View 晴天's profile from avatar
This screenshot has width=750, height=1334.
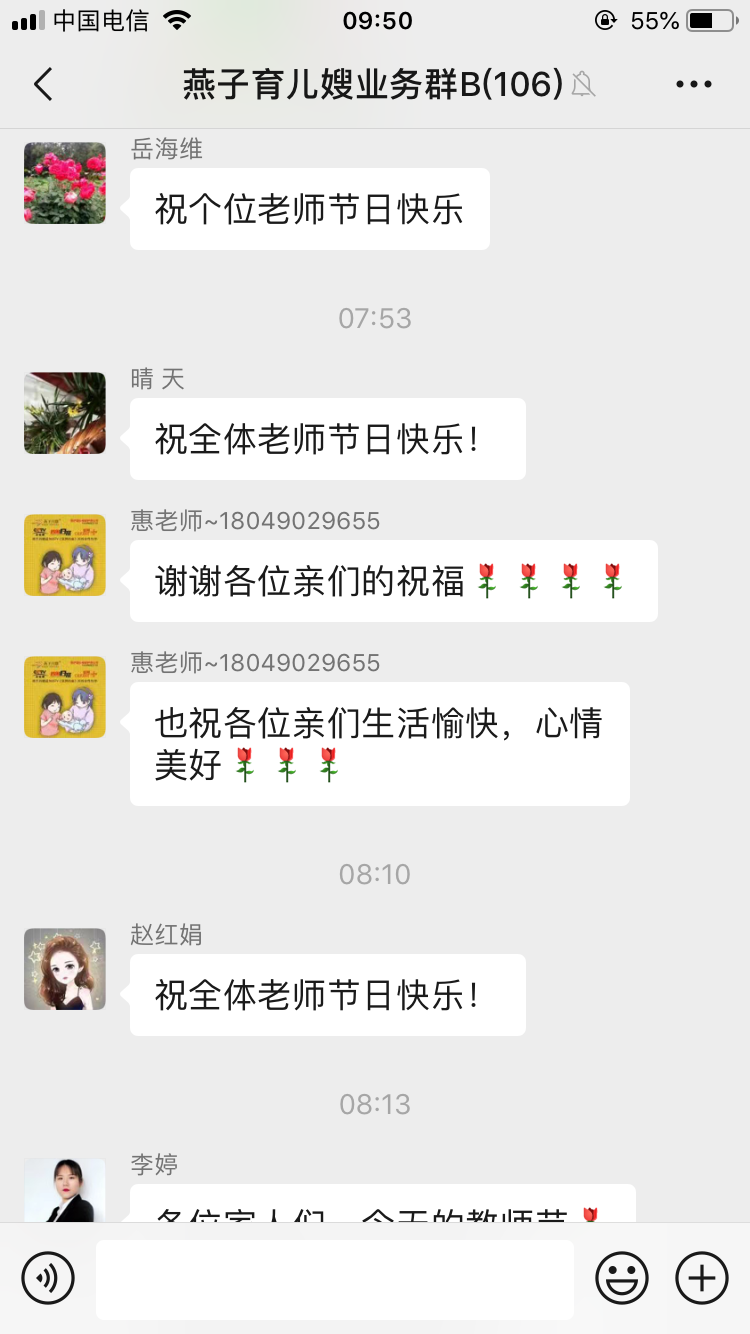[65, 413]
